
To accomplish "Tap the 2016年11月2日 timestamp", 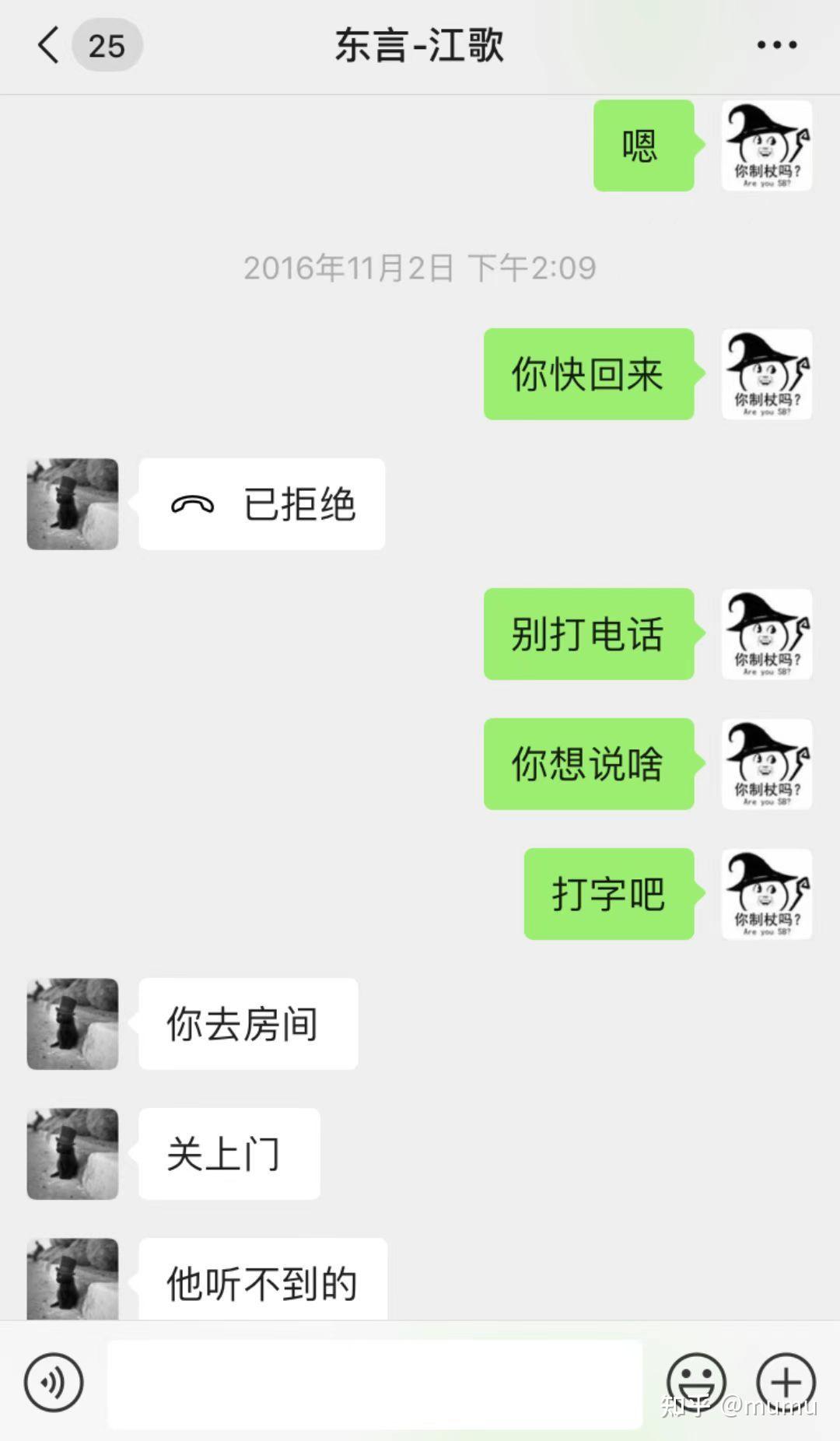I will 420,267.
